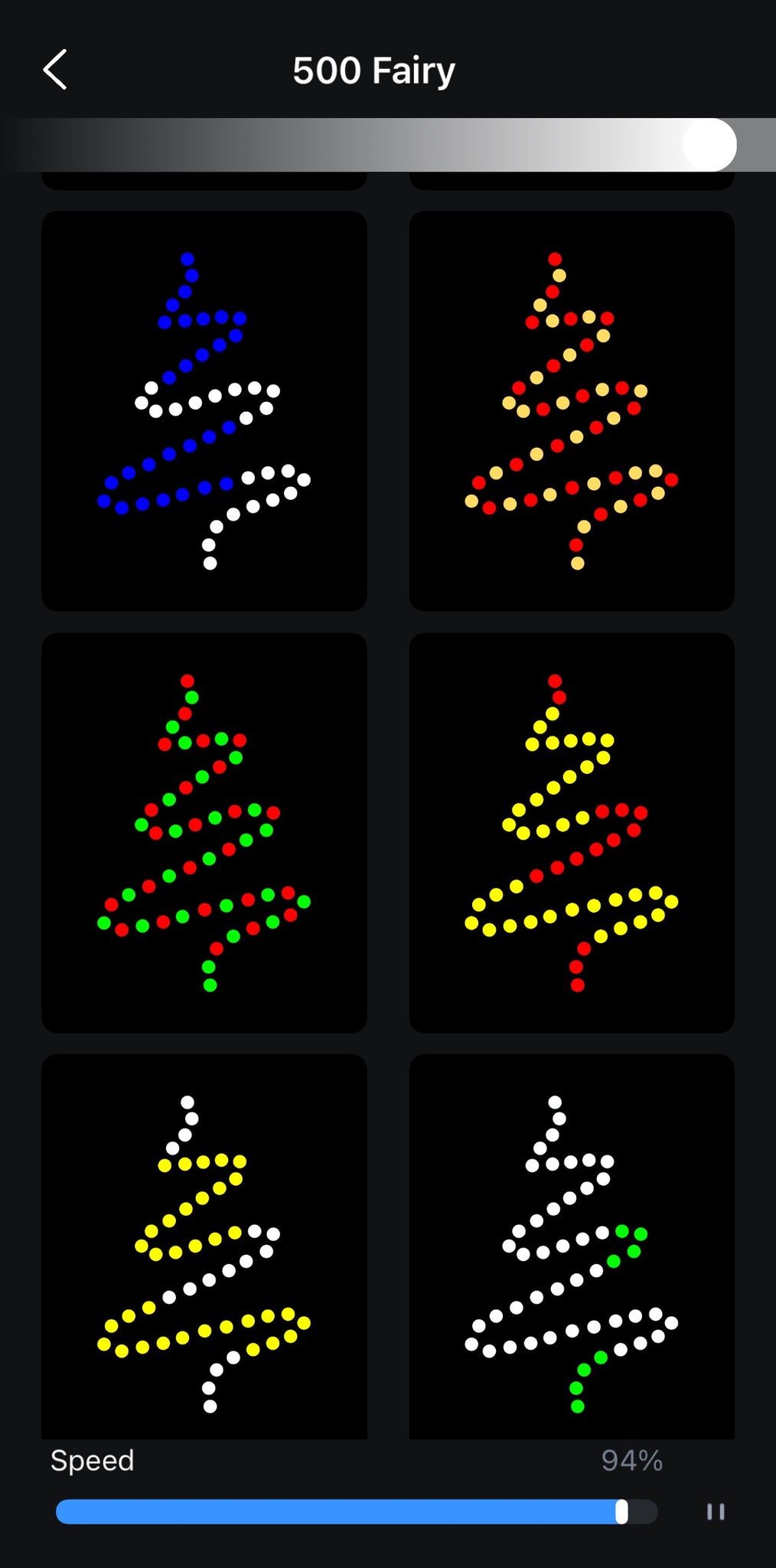The image size is (776, 1568).
Task: Select the red and warm-gold tree effect
Action: (x=572, y=411)
